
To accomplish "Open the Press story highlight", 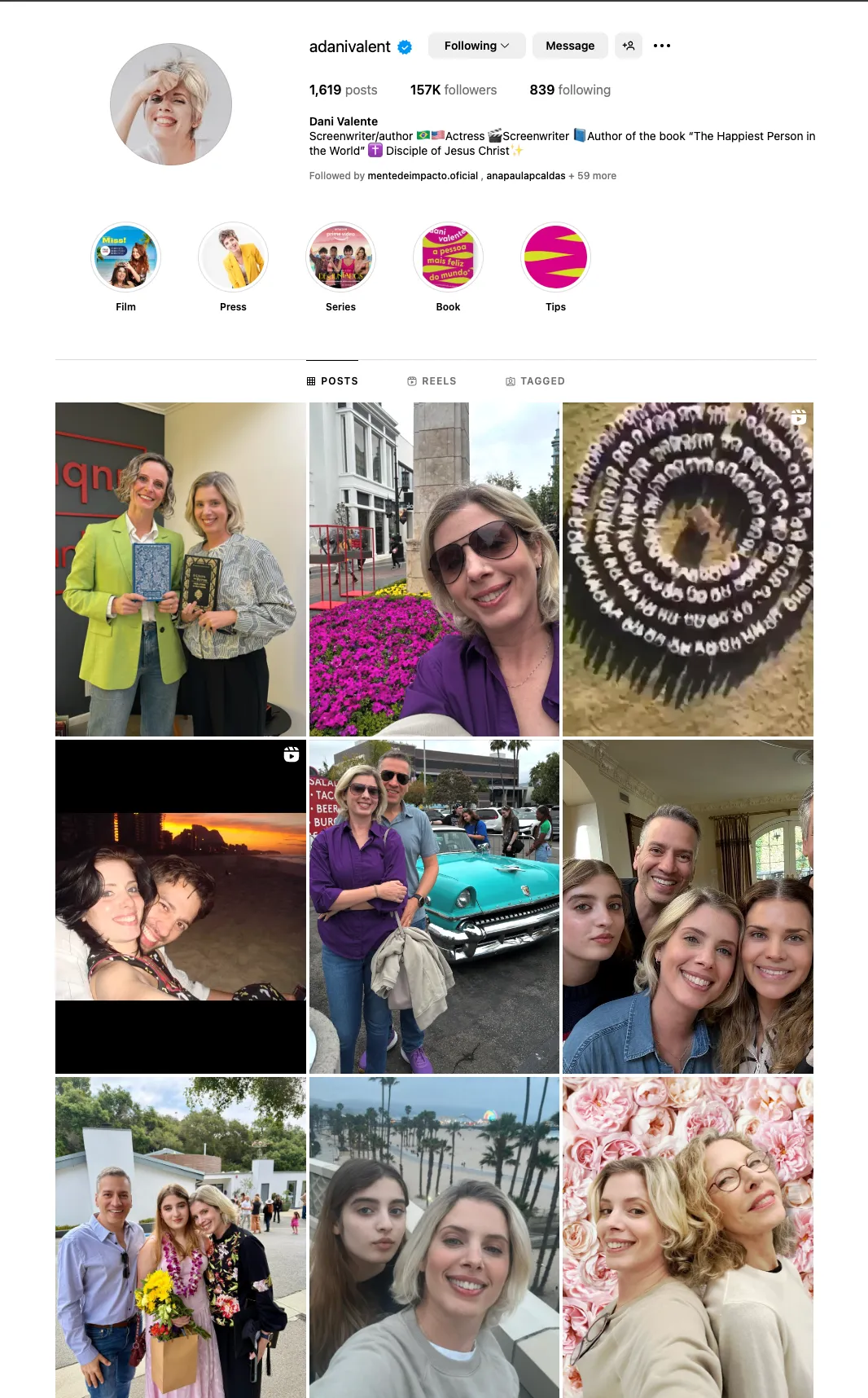I will coord(233,267).
